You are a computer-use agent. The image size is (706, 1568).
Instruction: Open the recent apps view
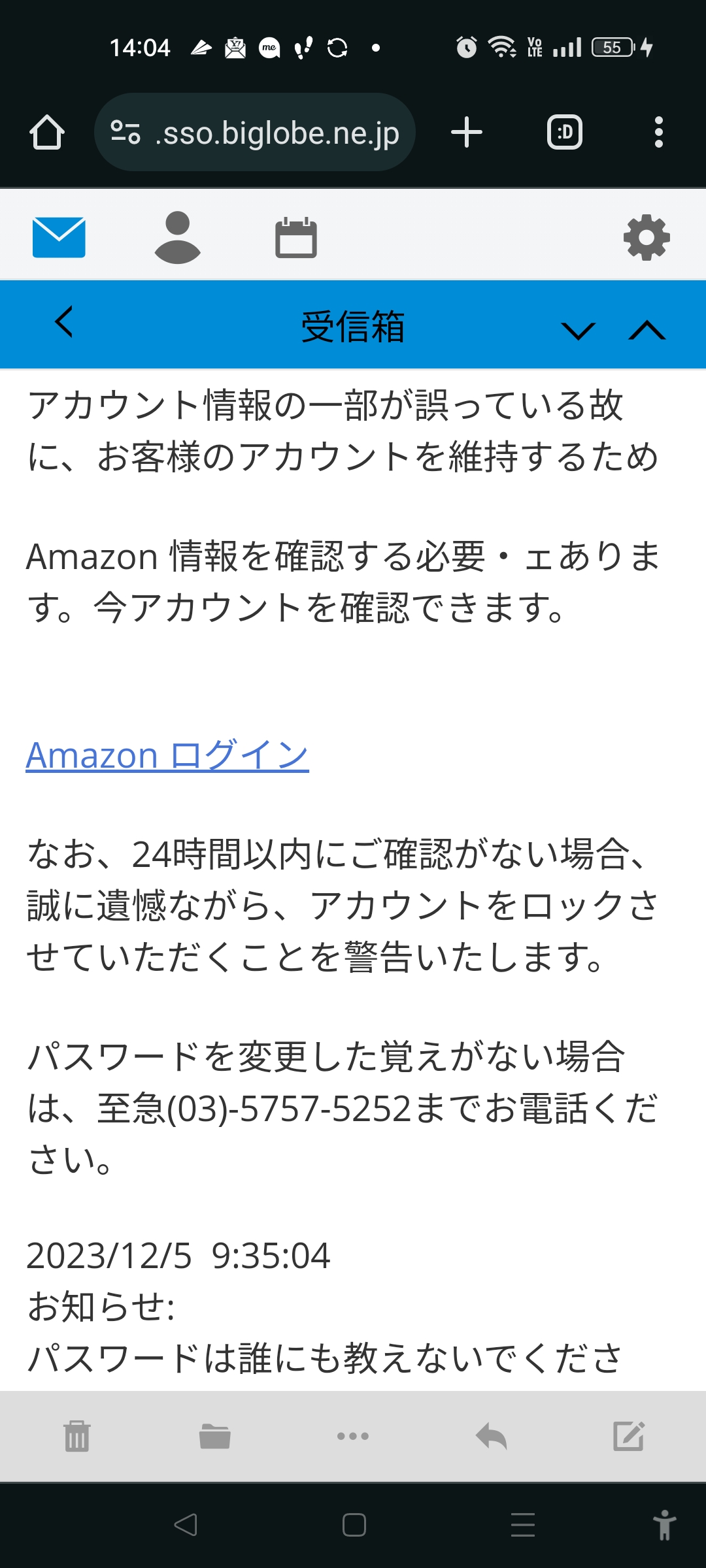point(523,1526)
